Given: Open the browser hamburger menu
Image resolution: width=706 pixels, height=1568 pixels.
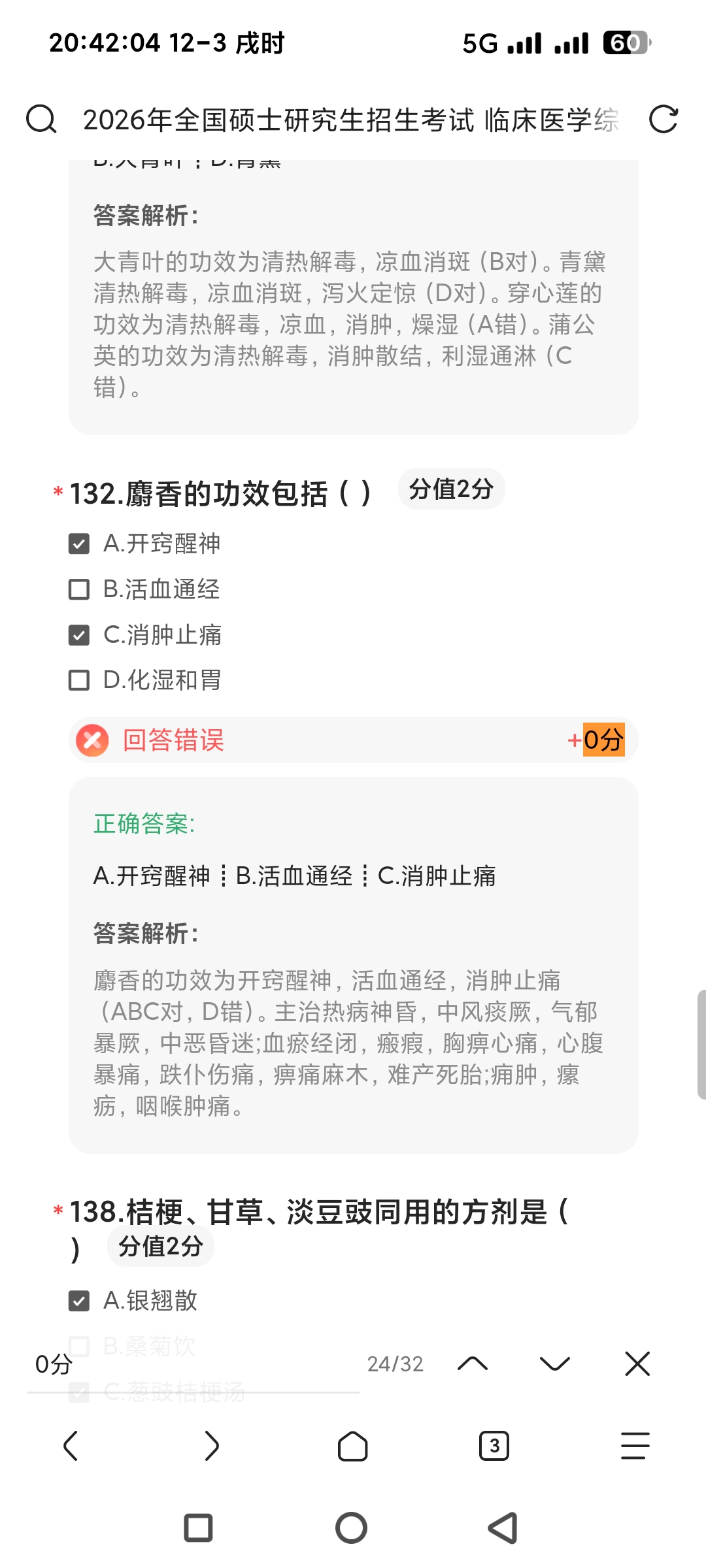Looking at the screenshot, I should (635, 1445).
